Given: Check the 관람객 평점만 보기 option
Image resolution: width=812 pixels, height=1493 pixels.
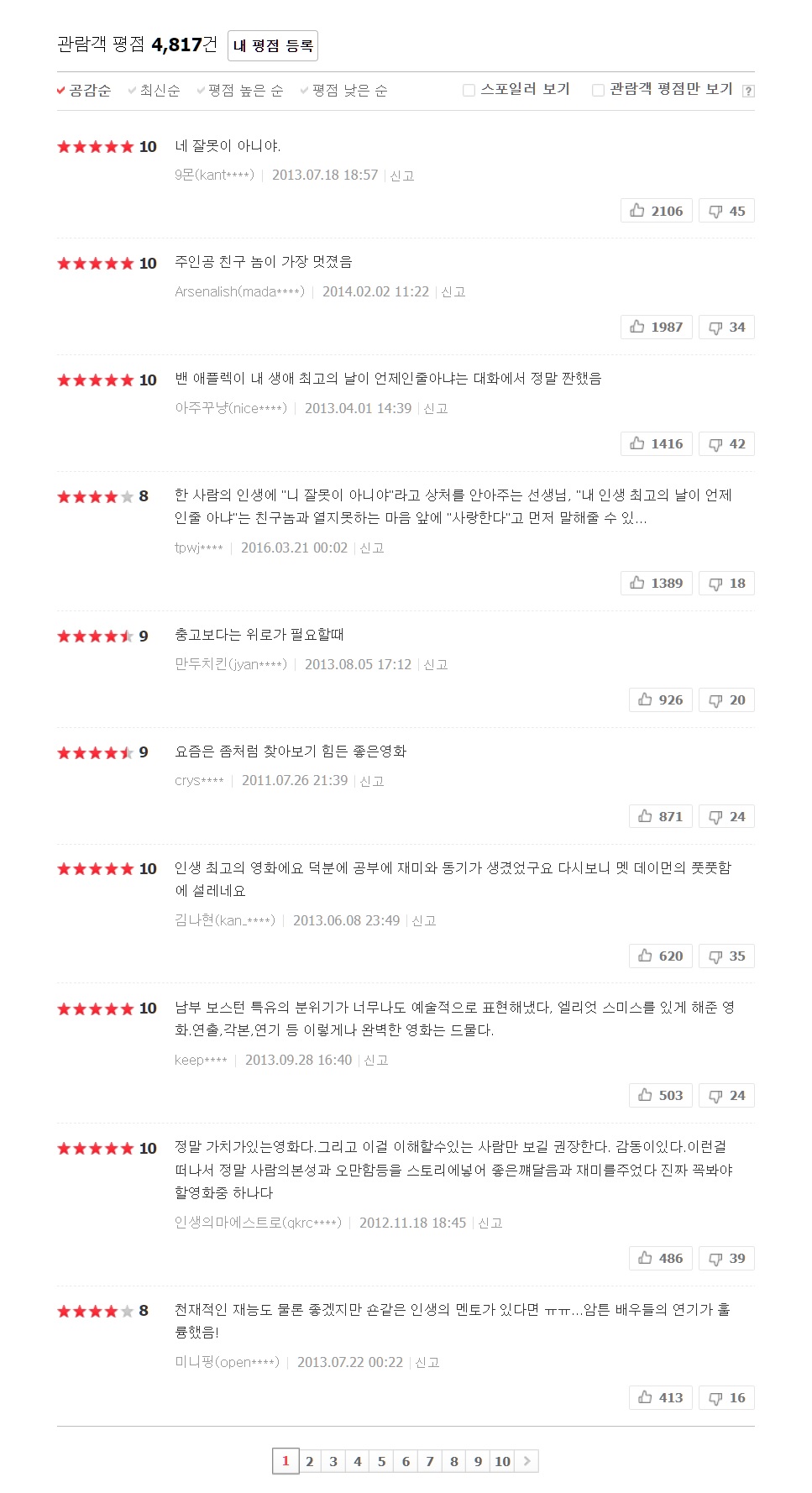Looking at the screenshot, I should tap(598, 90).
